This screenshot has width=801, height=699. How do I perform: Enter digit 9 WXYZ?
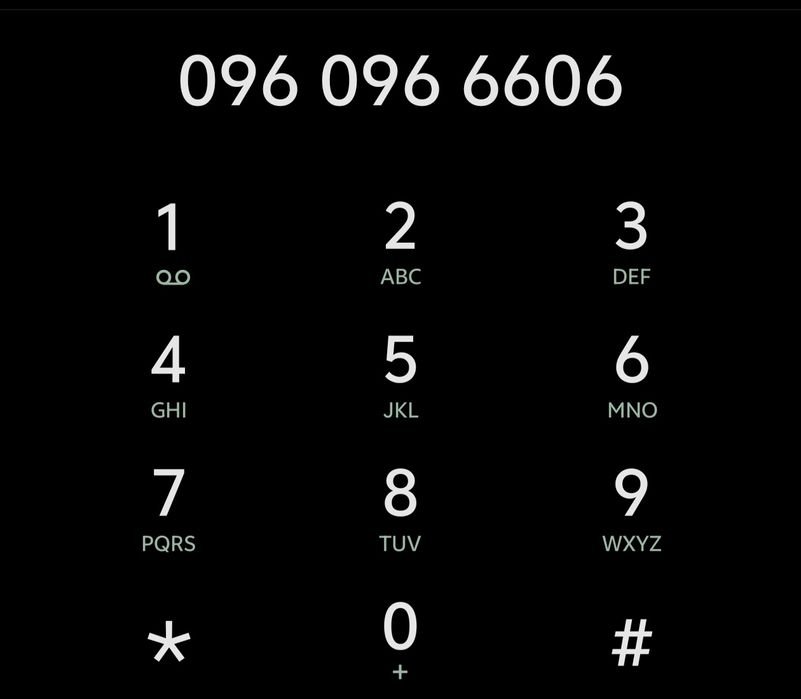631,510
